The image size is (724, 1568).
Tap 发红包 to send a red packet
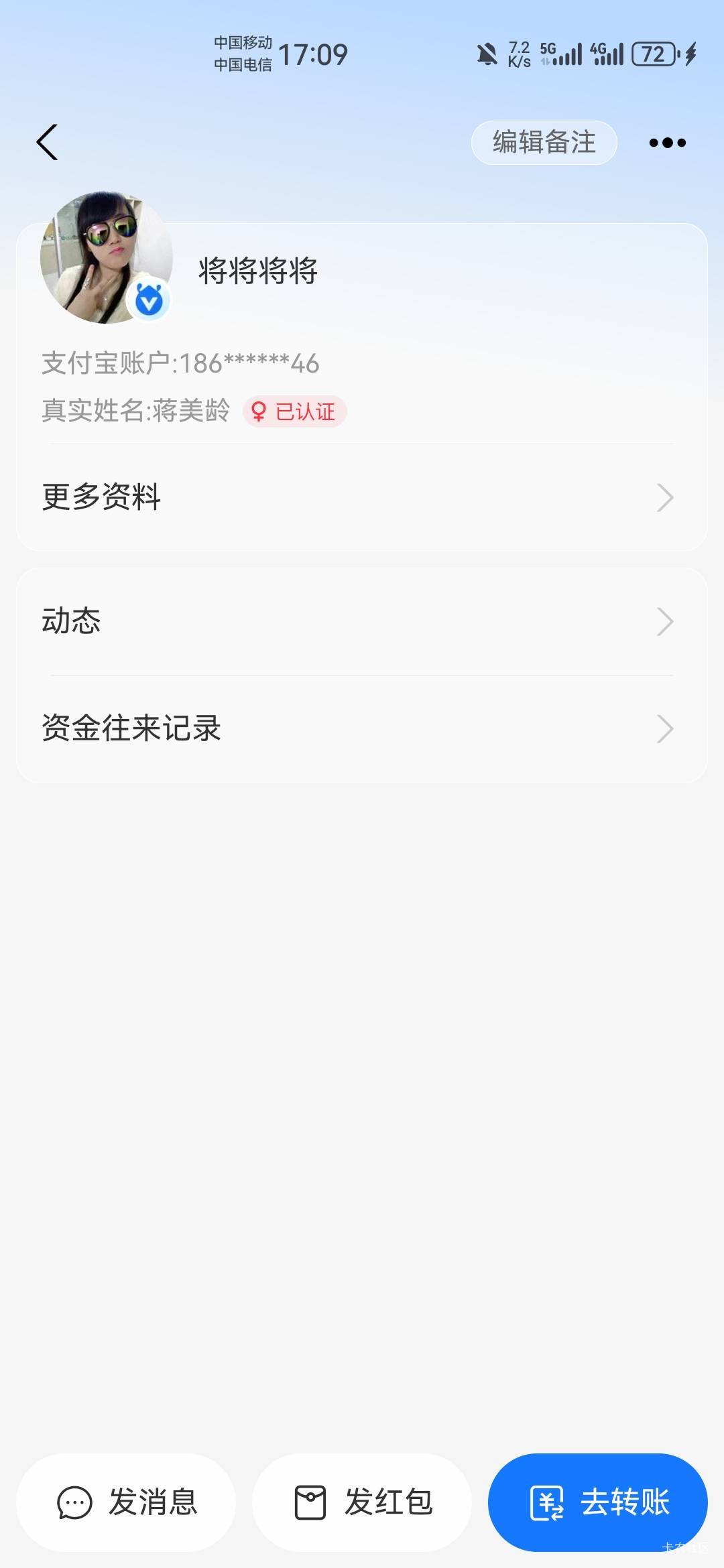(x=362, y=1502)
